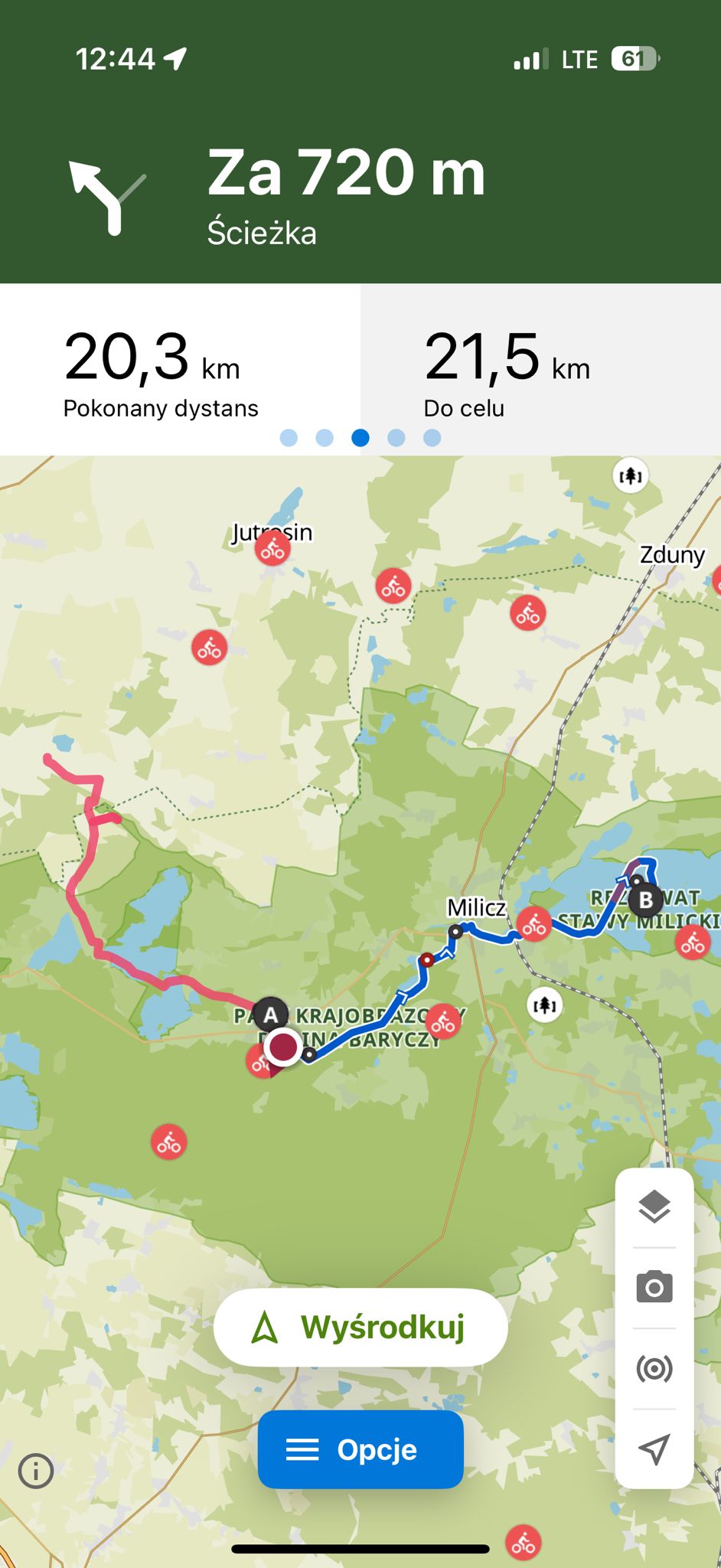
Task: Take a photo with camera icon
Action: (654, 1287)
